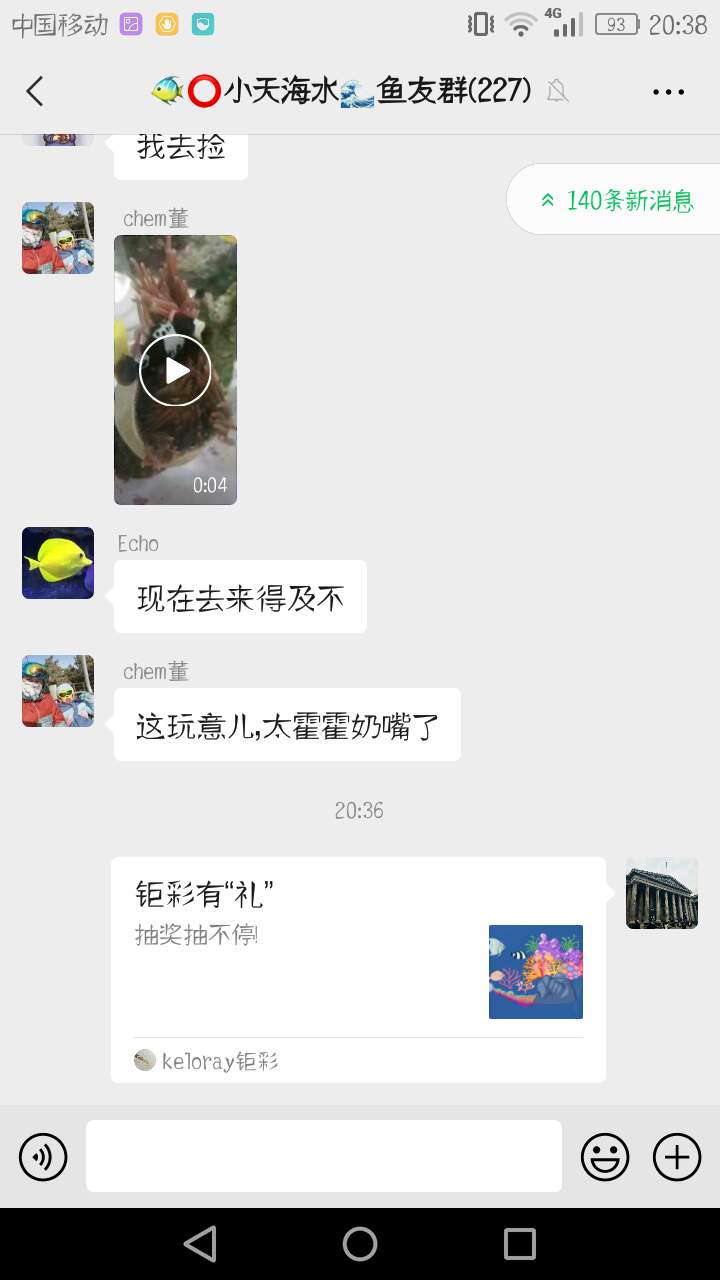Open the recent apps overview
Viewport: 720px width, 1280px height.
(x=520, y=1244)
